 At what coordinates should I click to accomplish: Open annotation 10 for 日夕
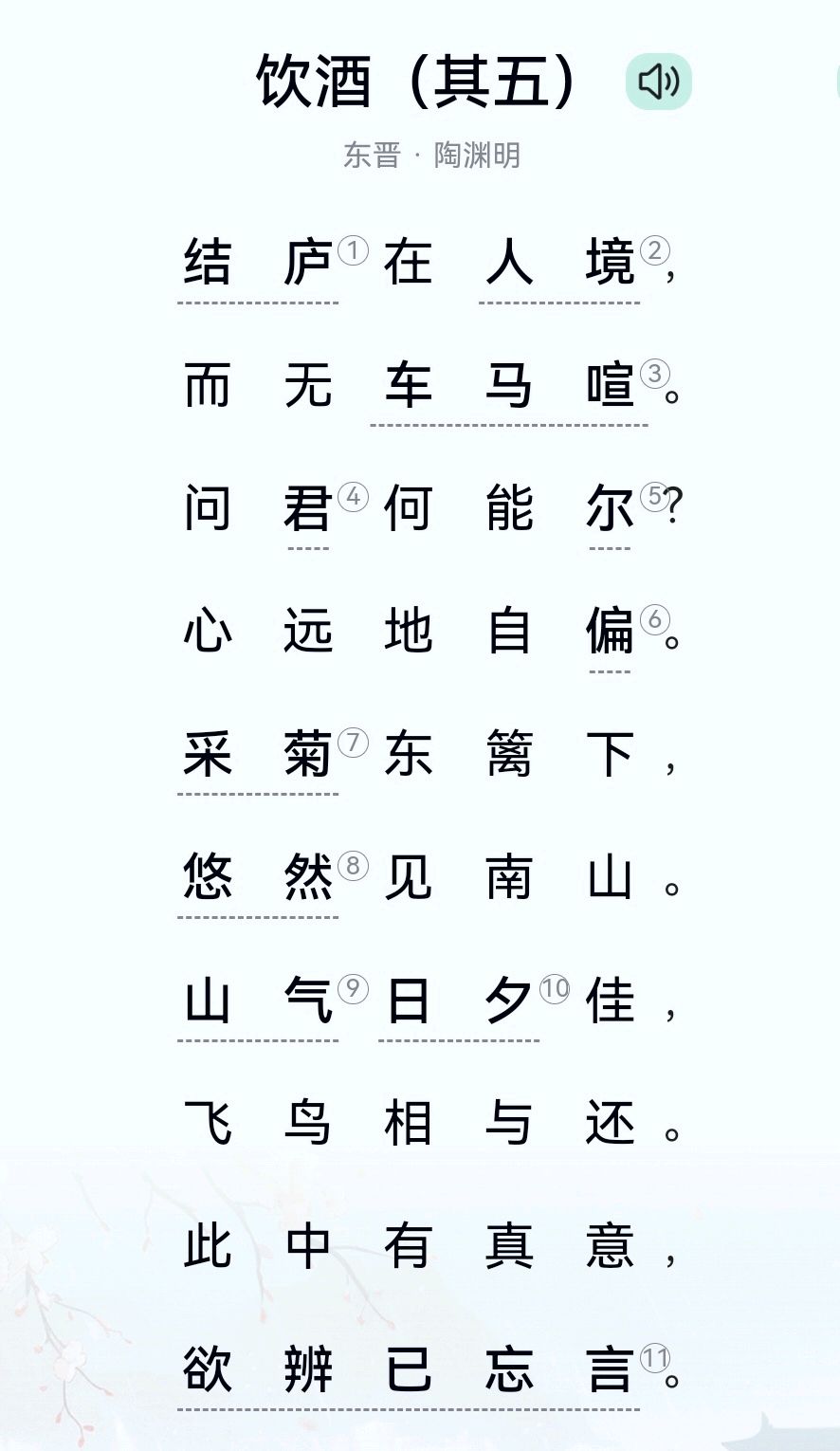click(x=555, y=989)
